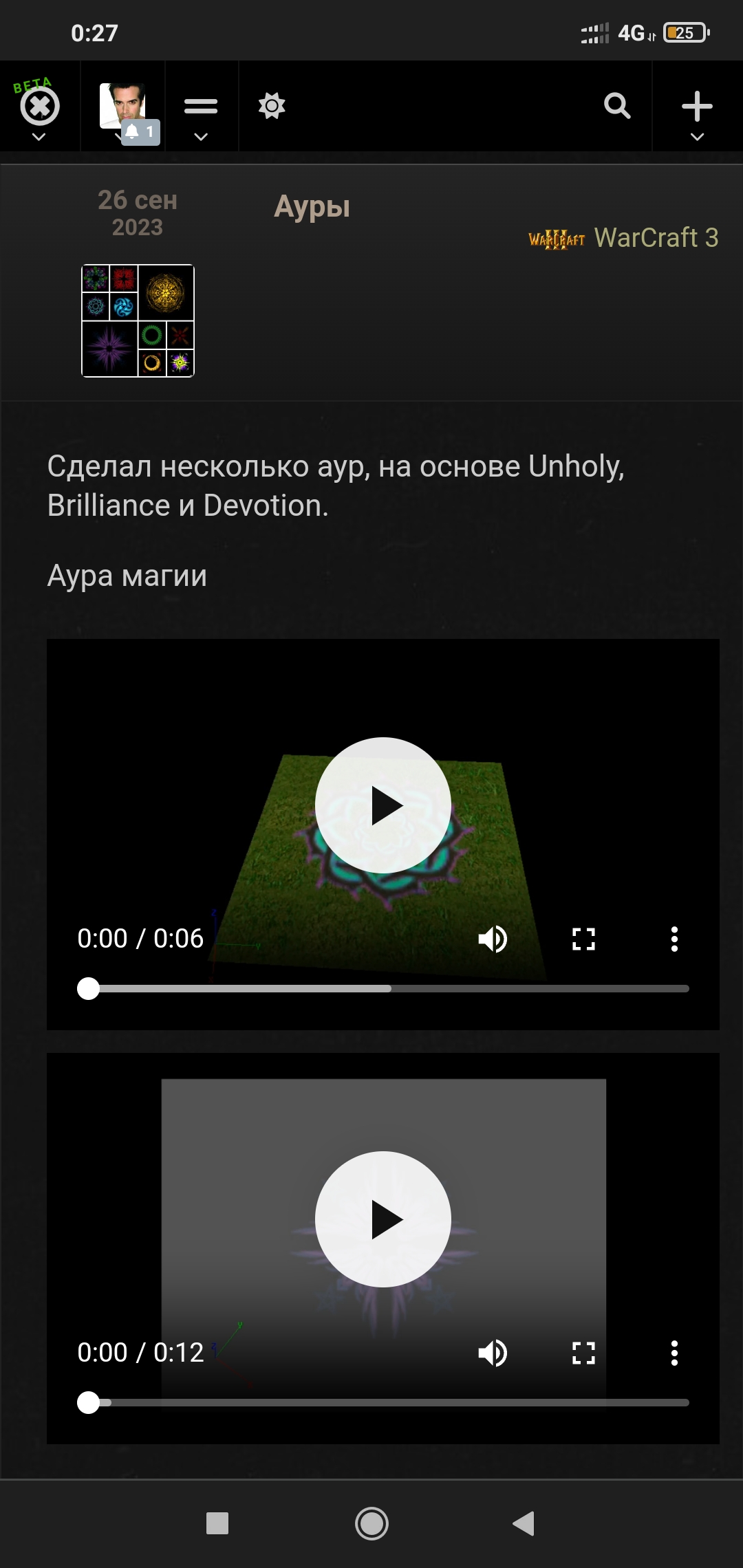Image resolution: width=743 pixels, height=1568 pixels.
Task: Open more options on the 0:12 video
Action: 674,1353
